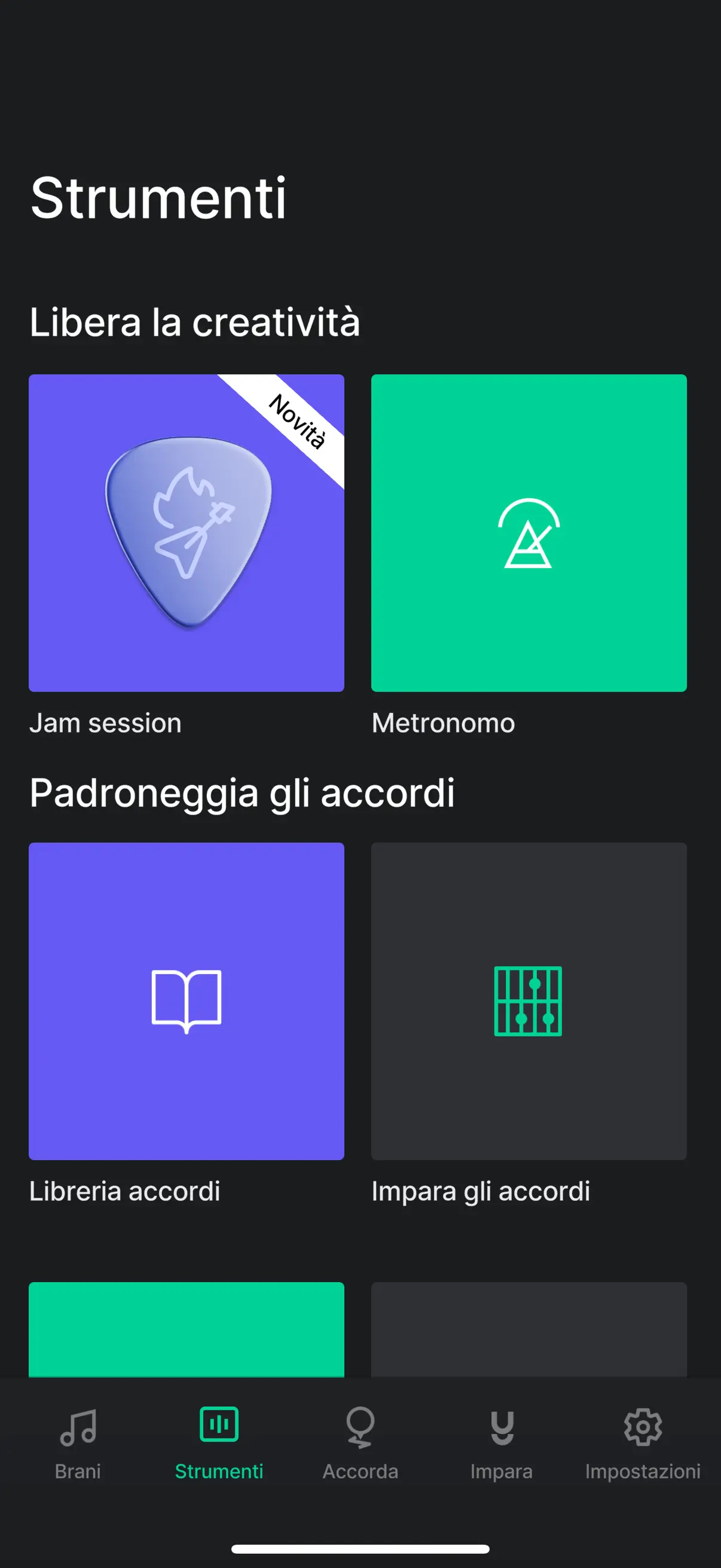Open Libreria accordi
This screenshot has height=1568, width=721.
coord(186,1000)
